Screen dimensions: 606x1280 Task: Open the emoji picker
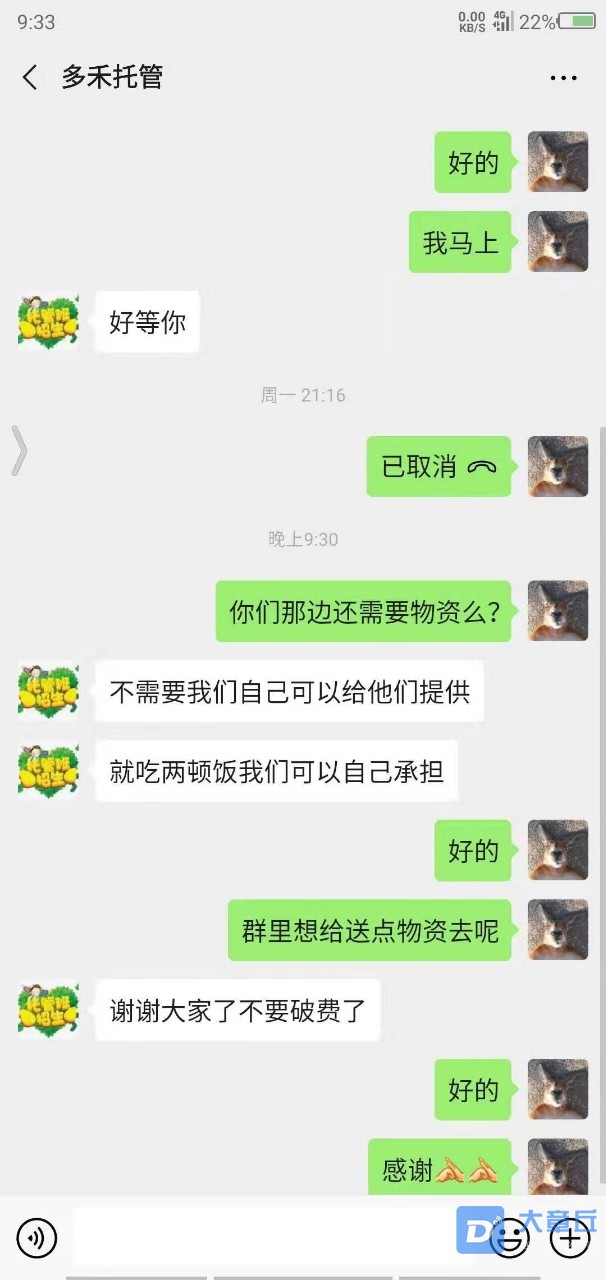(x=511, y=1239)
